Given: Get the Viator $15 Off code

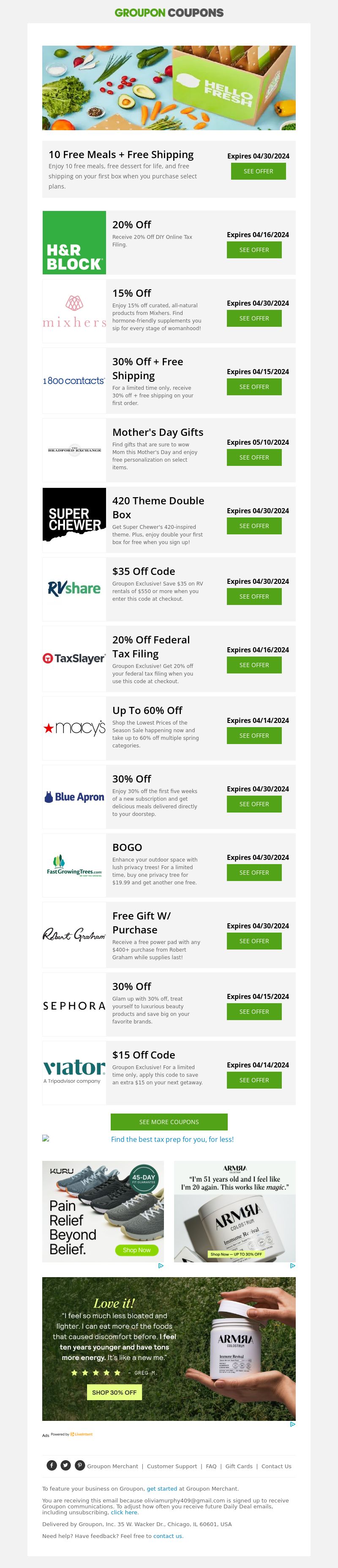Looking at the screenshot, I should tap(253, 1081).
